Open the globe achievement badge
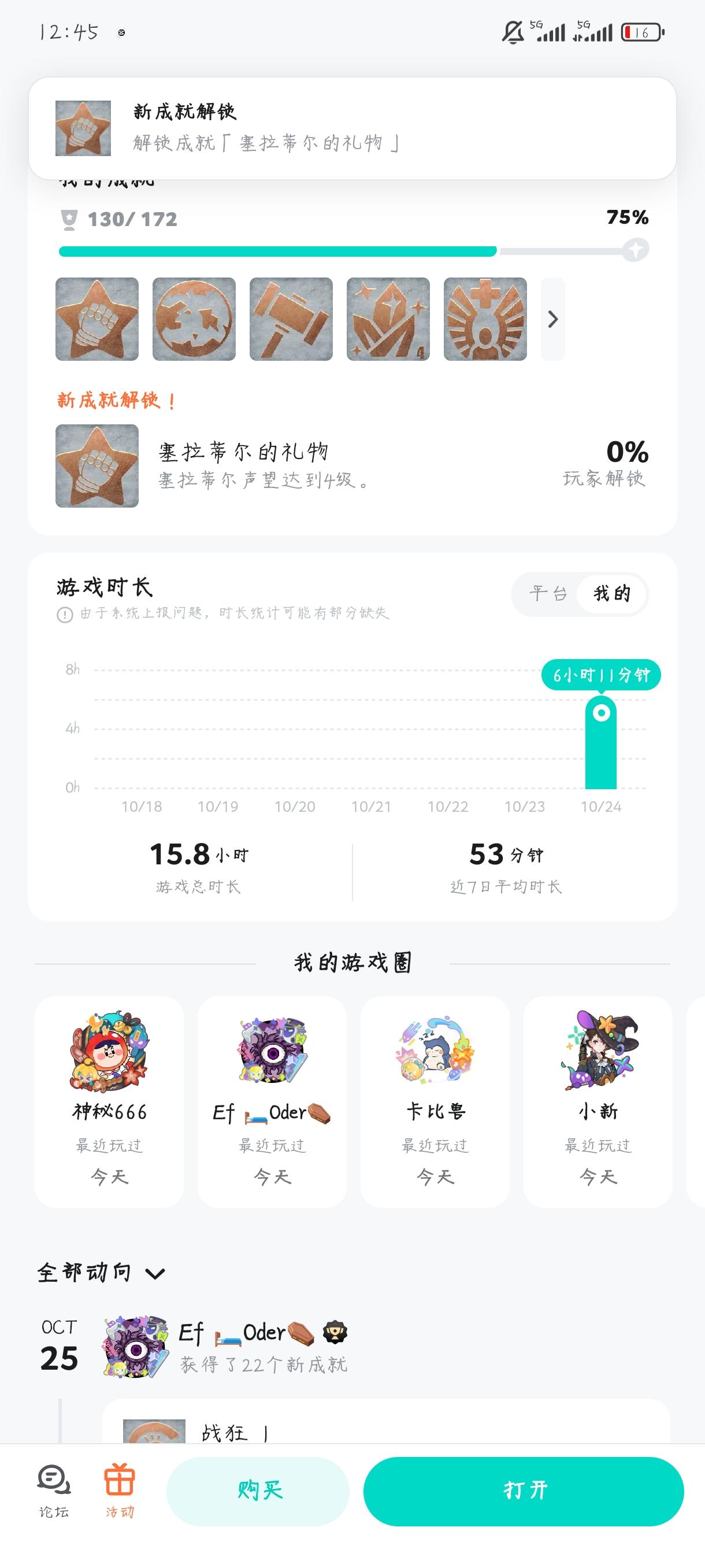This screenshot has height=1568, width=705. click(195, 319)
